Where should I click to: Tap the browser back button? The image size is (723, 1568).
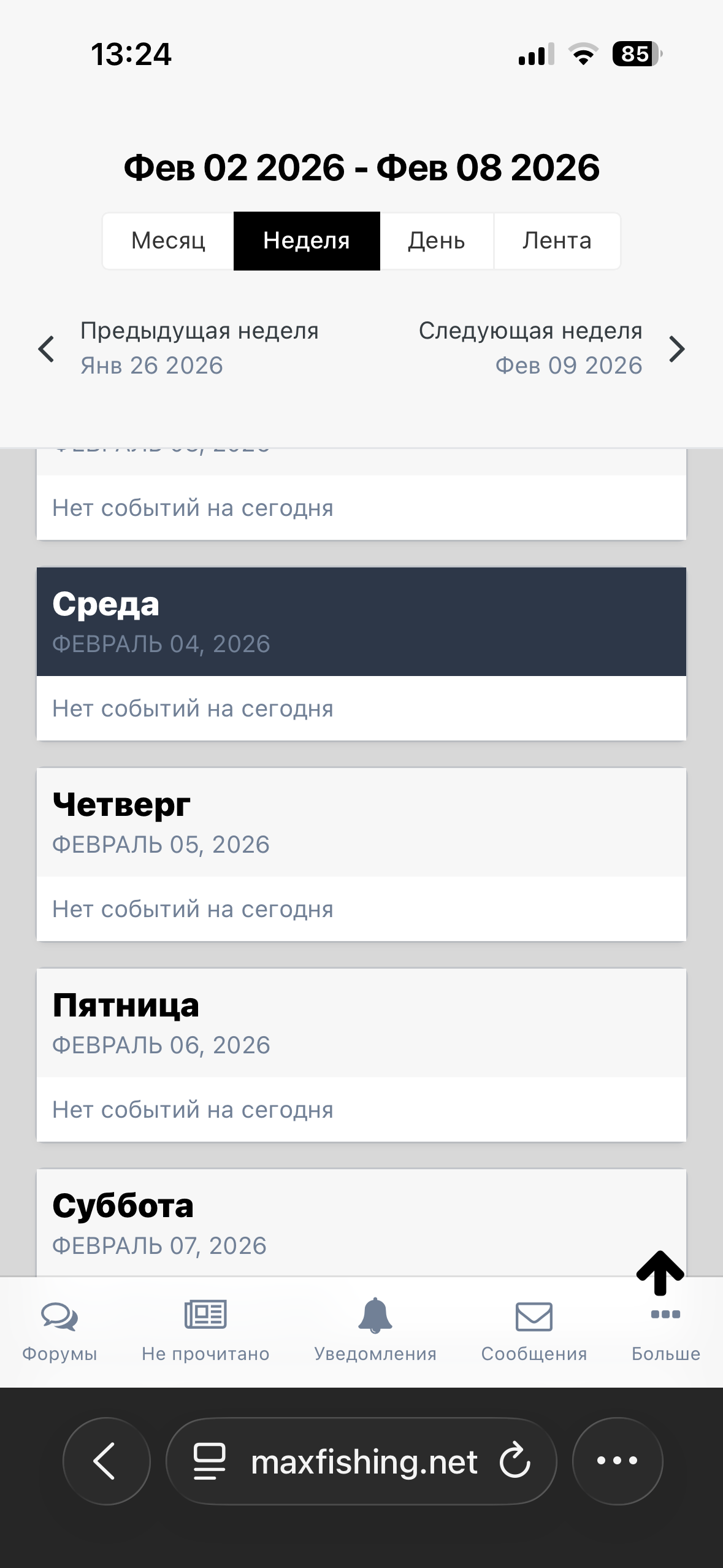coord(107,1461)
